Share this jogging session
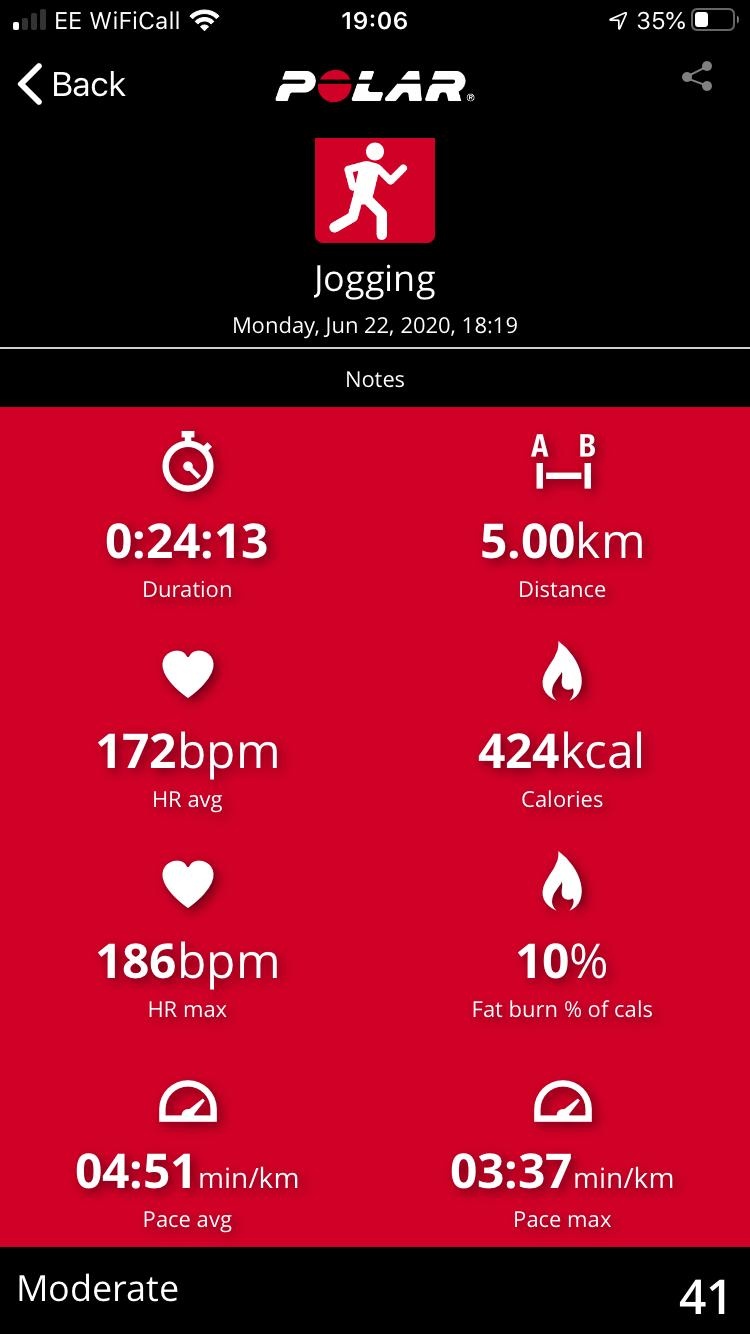750x1334 pixels. [697, 77]
